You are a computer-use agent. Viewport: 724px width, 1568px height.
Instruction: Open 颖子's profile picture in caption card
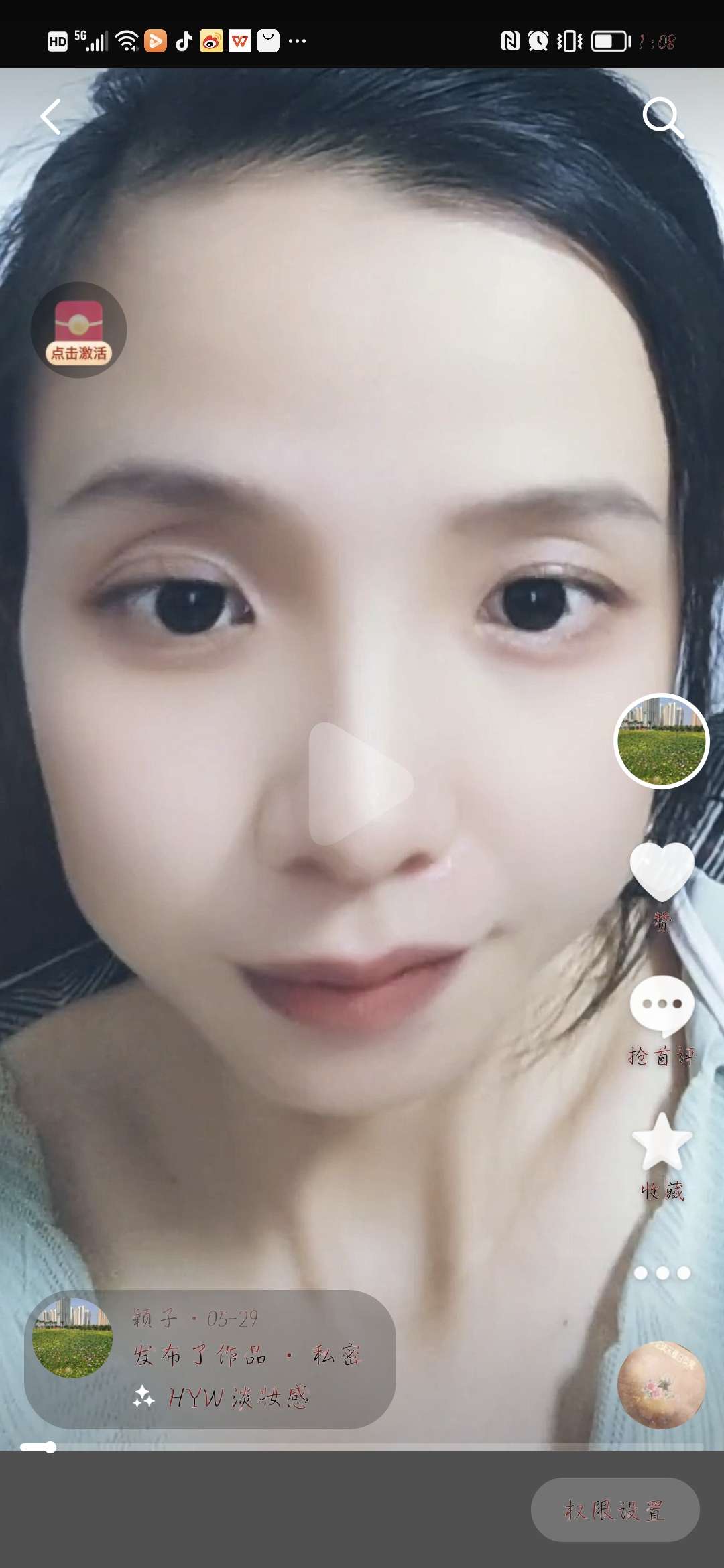coord(72,1337)
